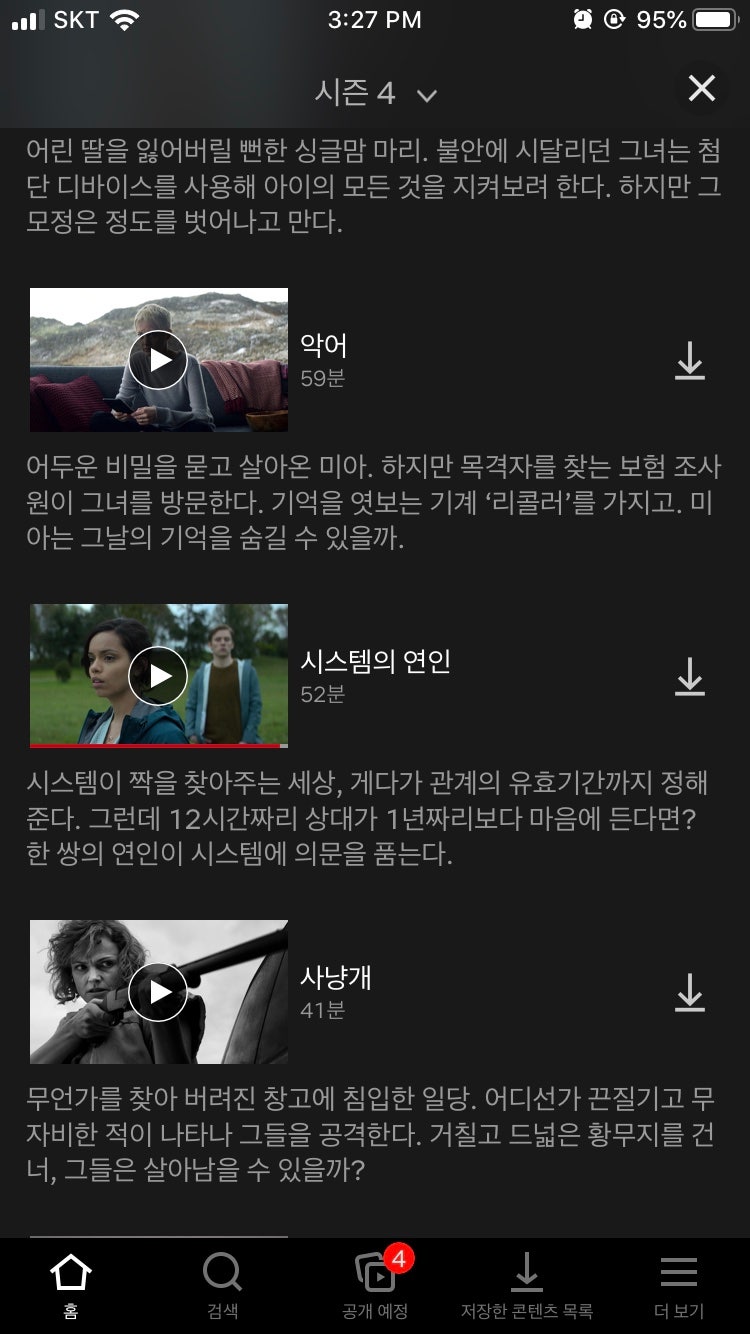Play the episode 사냥개

158,992
